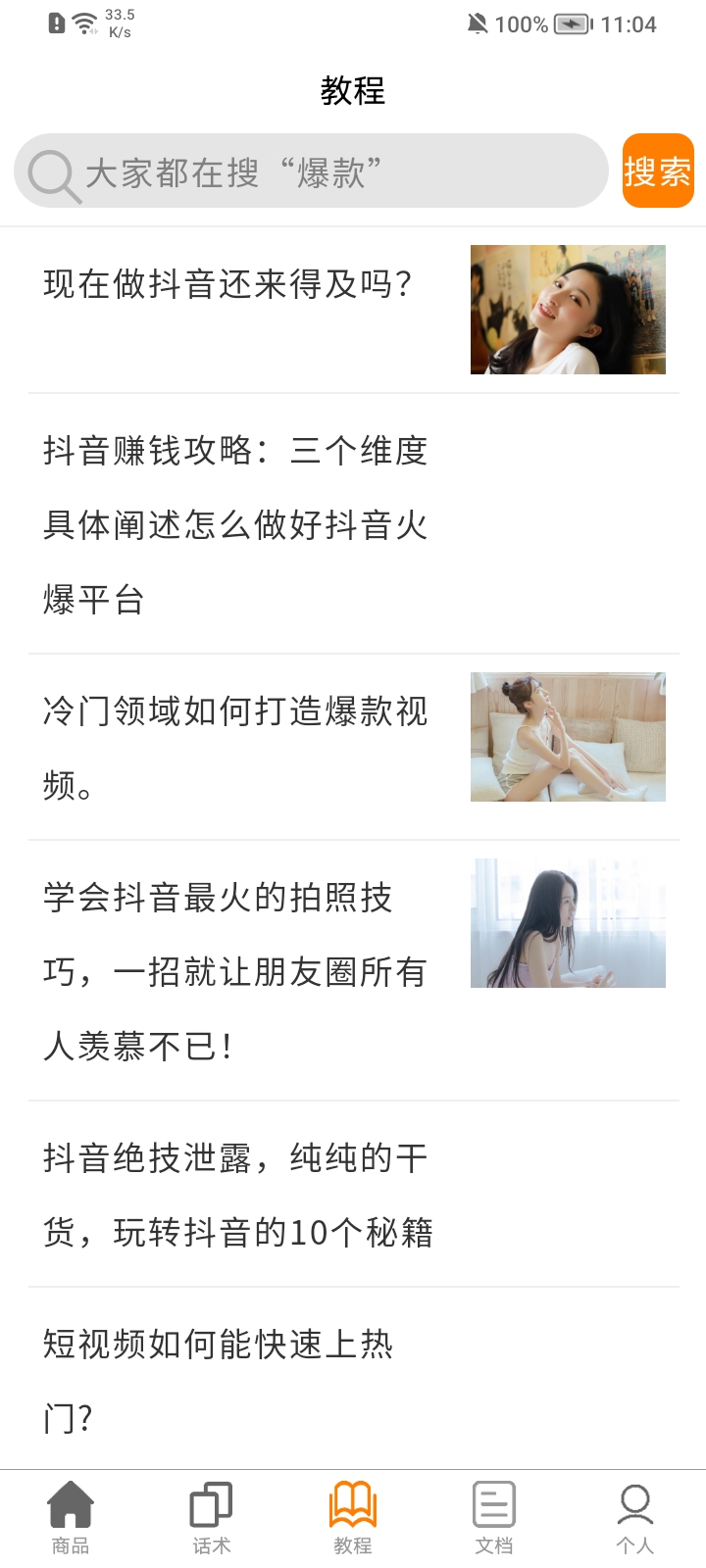Tap the search input with 大家都在搜 placeholder
The width and height of the screenshot is (706, 1568).
point(294,171)
